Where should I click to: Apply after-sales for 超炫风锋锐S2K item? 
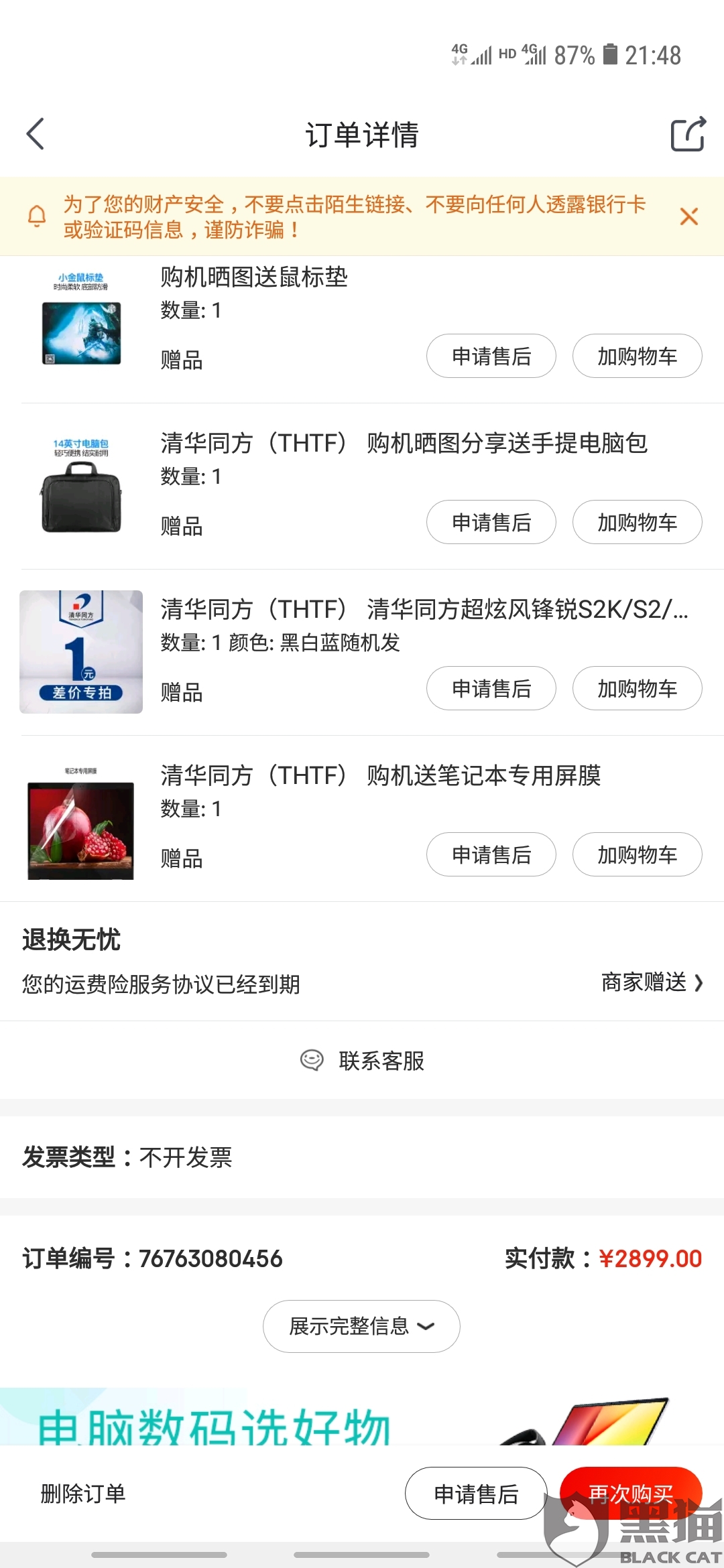click(x=491, y=688)
